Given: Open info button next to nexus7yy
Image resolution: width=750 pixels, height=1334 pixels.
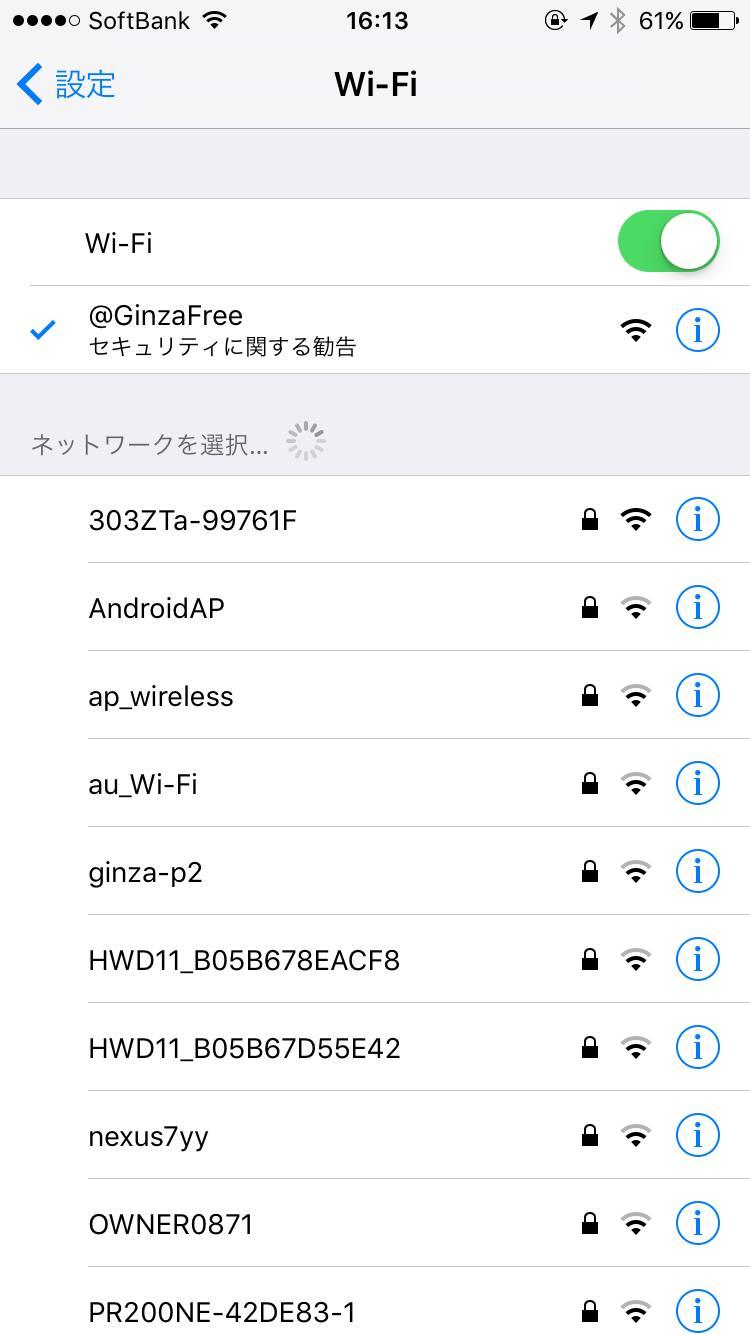Looking at the screenshot, I should click(697, 1135).
